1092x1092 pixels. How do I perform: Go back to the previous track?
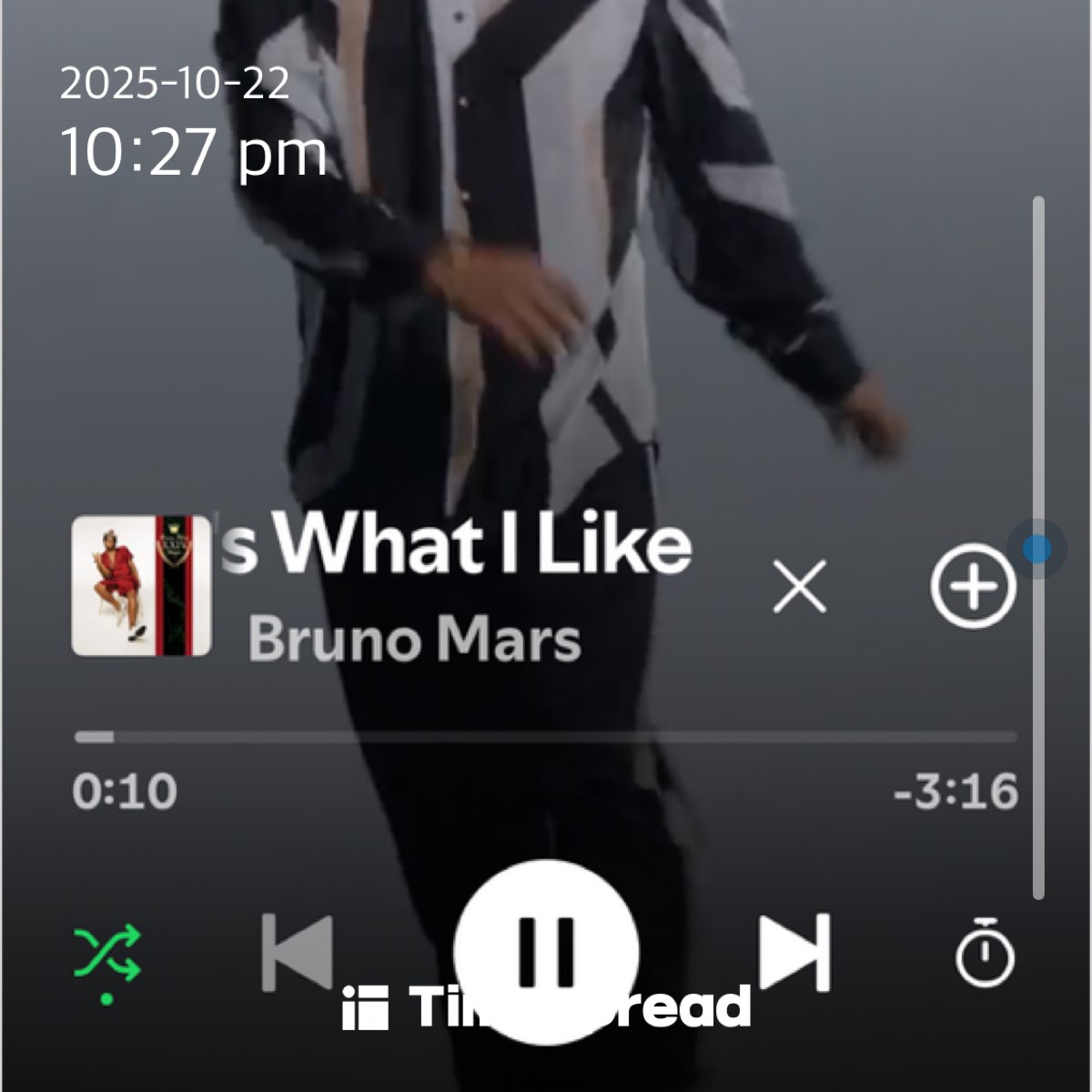coord(297,952)
